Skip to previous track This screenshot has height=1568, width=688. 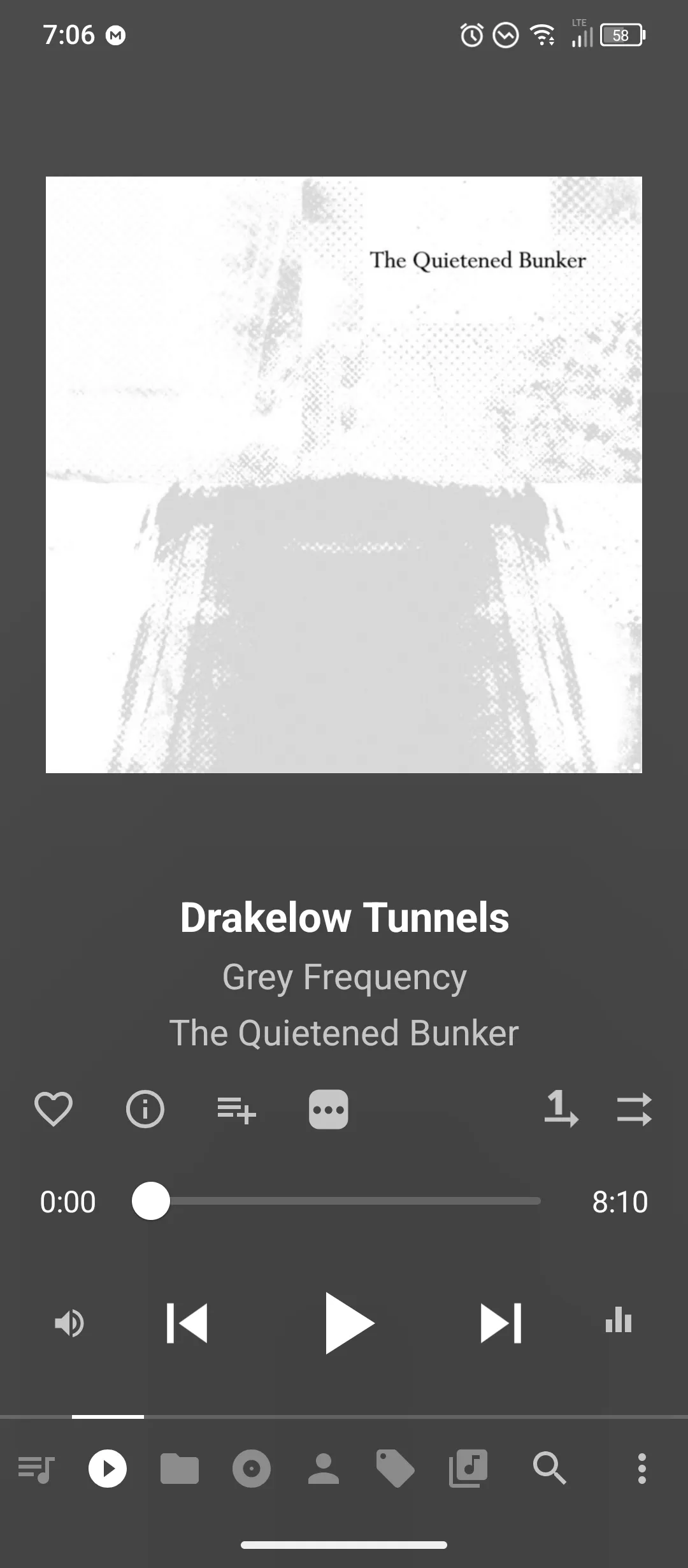click(x=187, y=1323)
